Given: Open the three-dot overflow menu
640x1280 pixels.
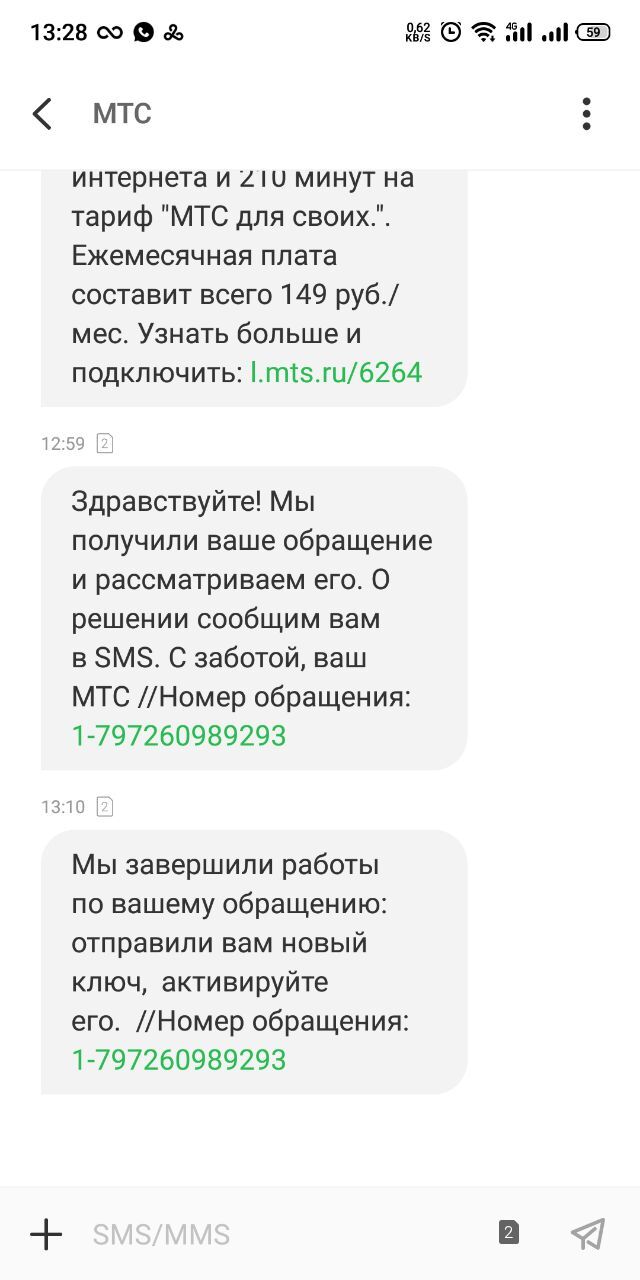Looking at the screenshot, I should tap(587, 114).
